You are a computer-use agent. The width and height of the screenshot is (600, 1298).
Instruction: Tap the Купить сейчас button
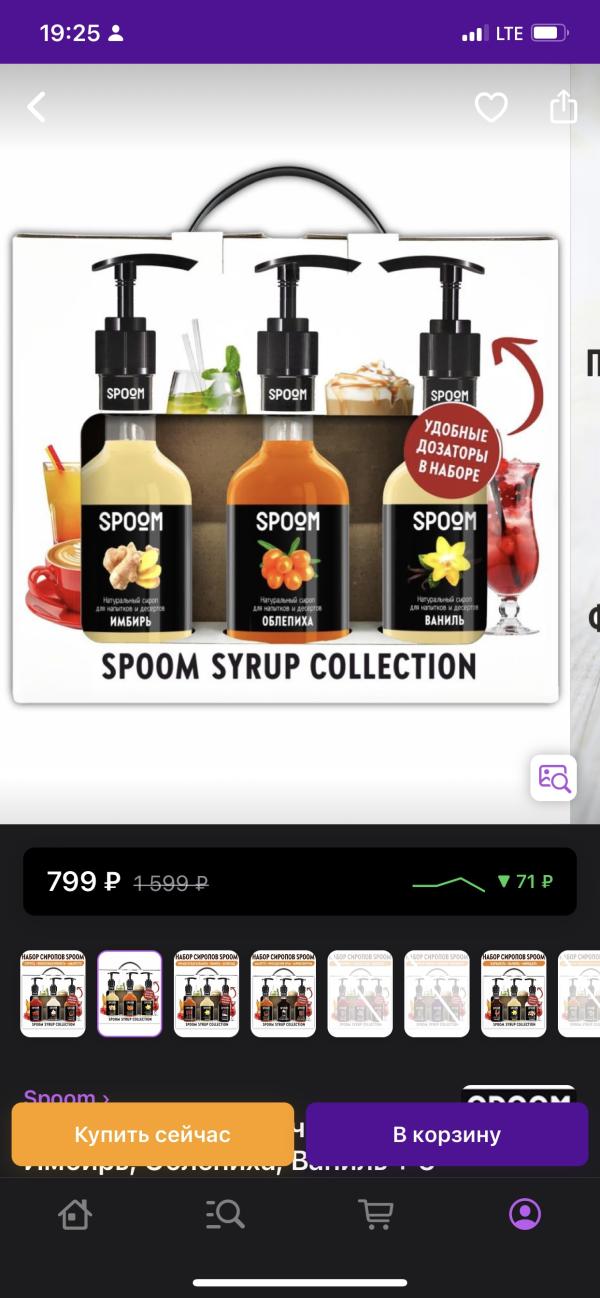[x=152, y=1134]
